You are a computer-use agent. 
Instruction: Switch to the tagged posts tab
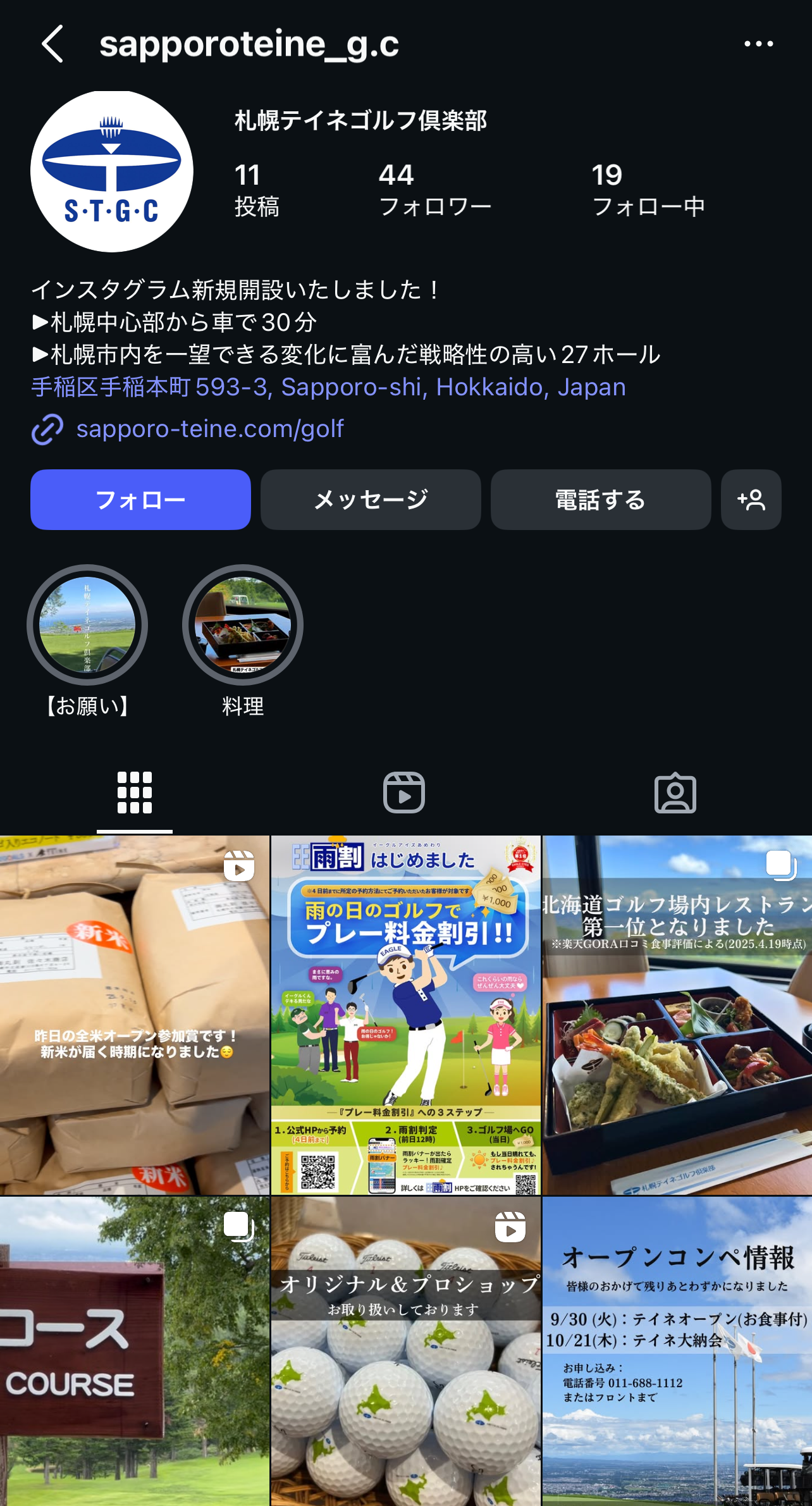tap(675, 793)
